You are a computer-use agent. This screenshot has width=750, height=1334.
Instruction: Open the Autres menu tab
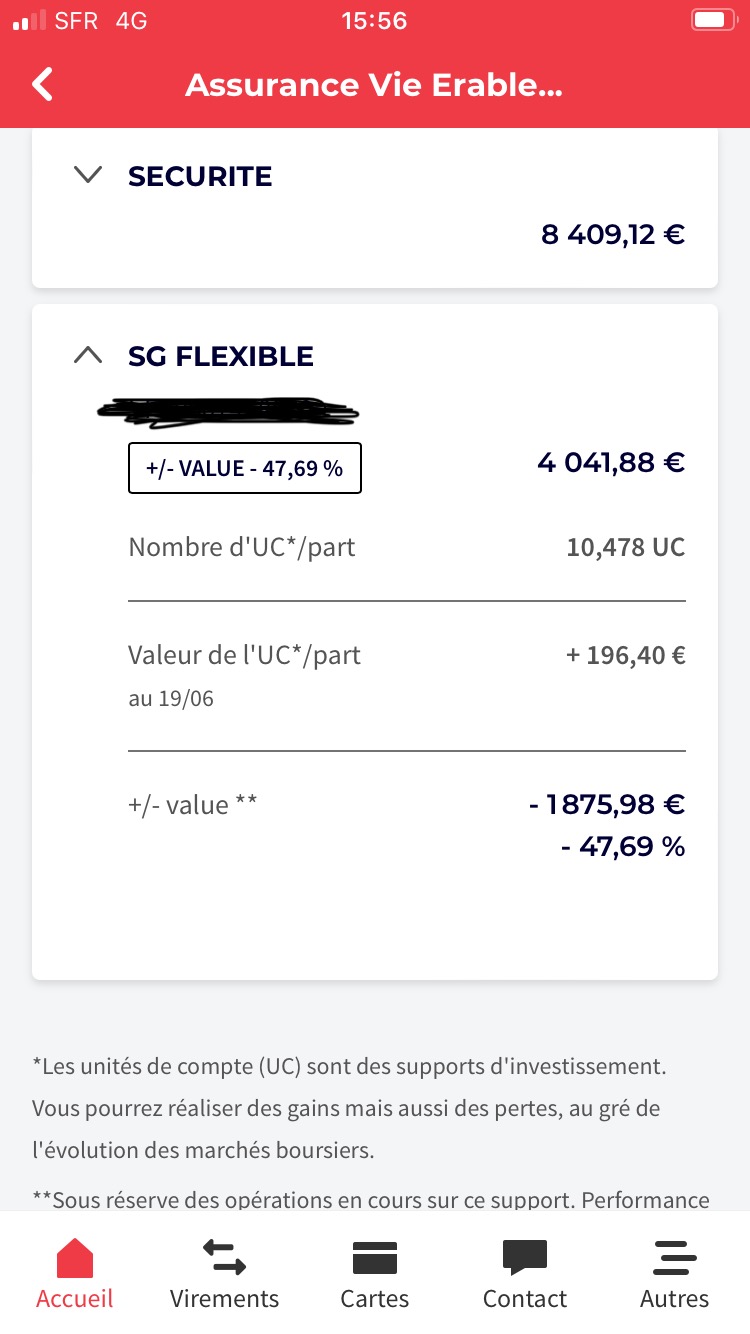(x=674, y=1273)
